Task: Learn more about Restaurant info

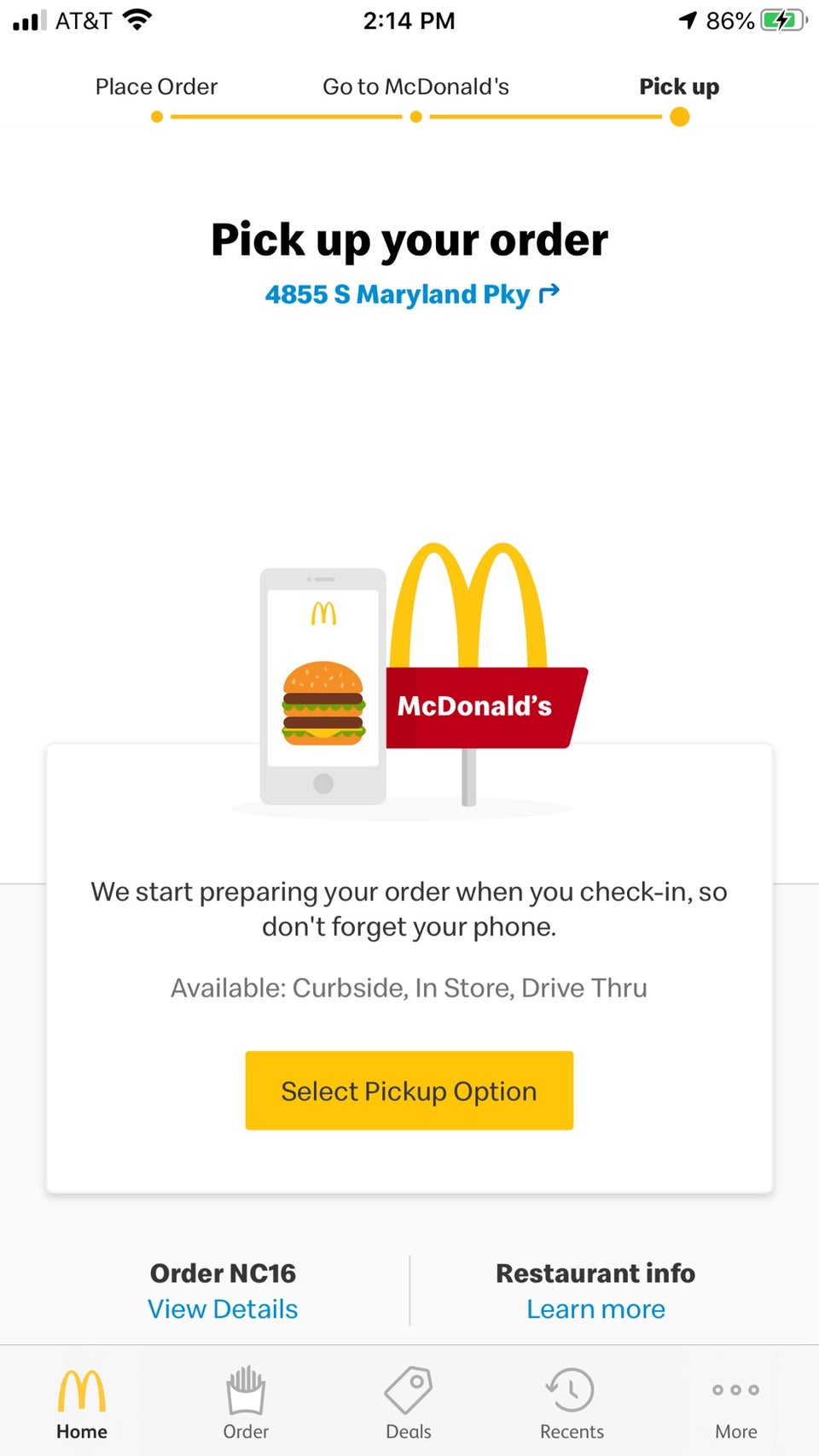Action: coord(595,1308)
